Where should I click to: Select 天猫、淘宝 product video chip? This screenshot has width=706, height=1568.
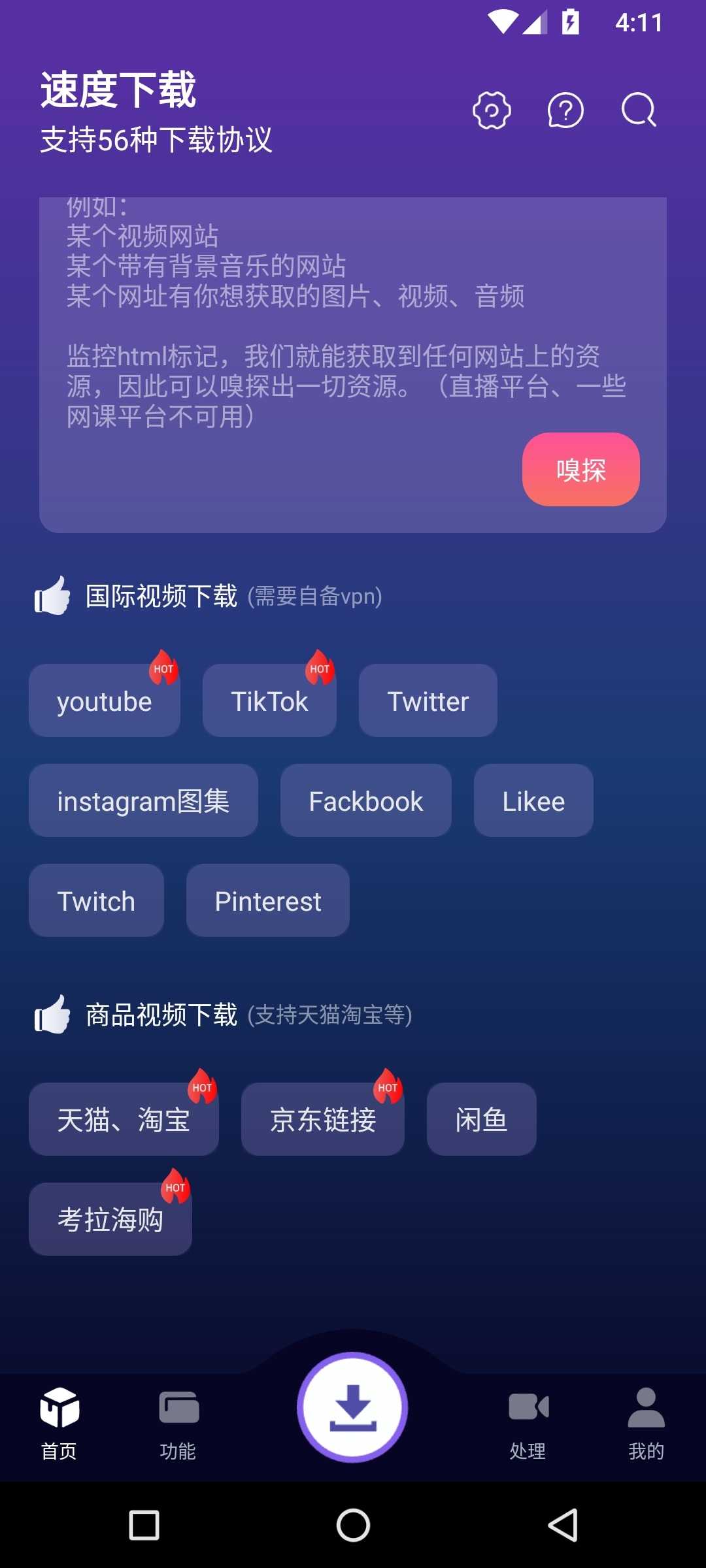tap(124, 1120)
